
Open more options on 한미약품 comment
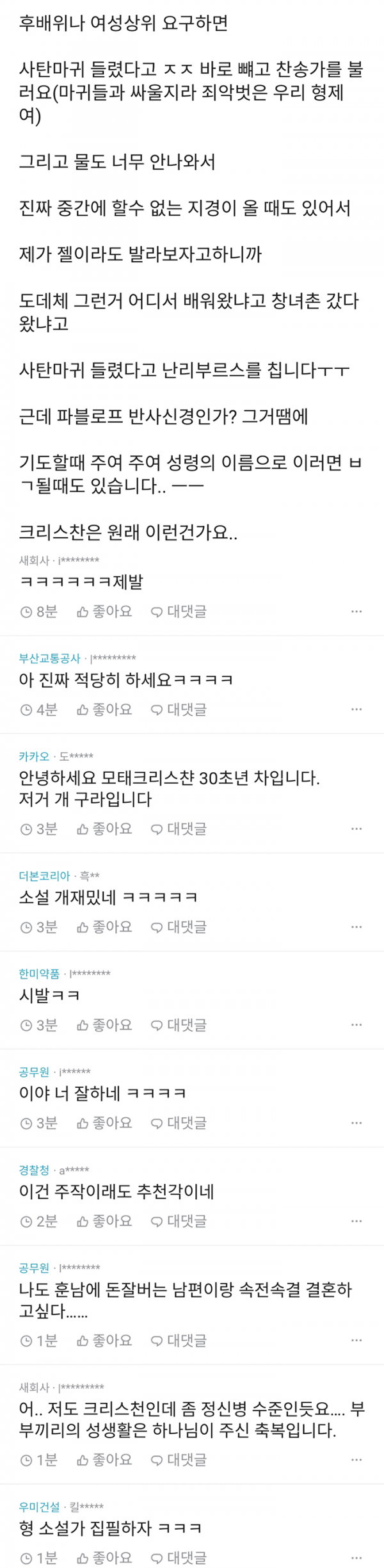tap(356, 1024)
